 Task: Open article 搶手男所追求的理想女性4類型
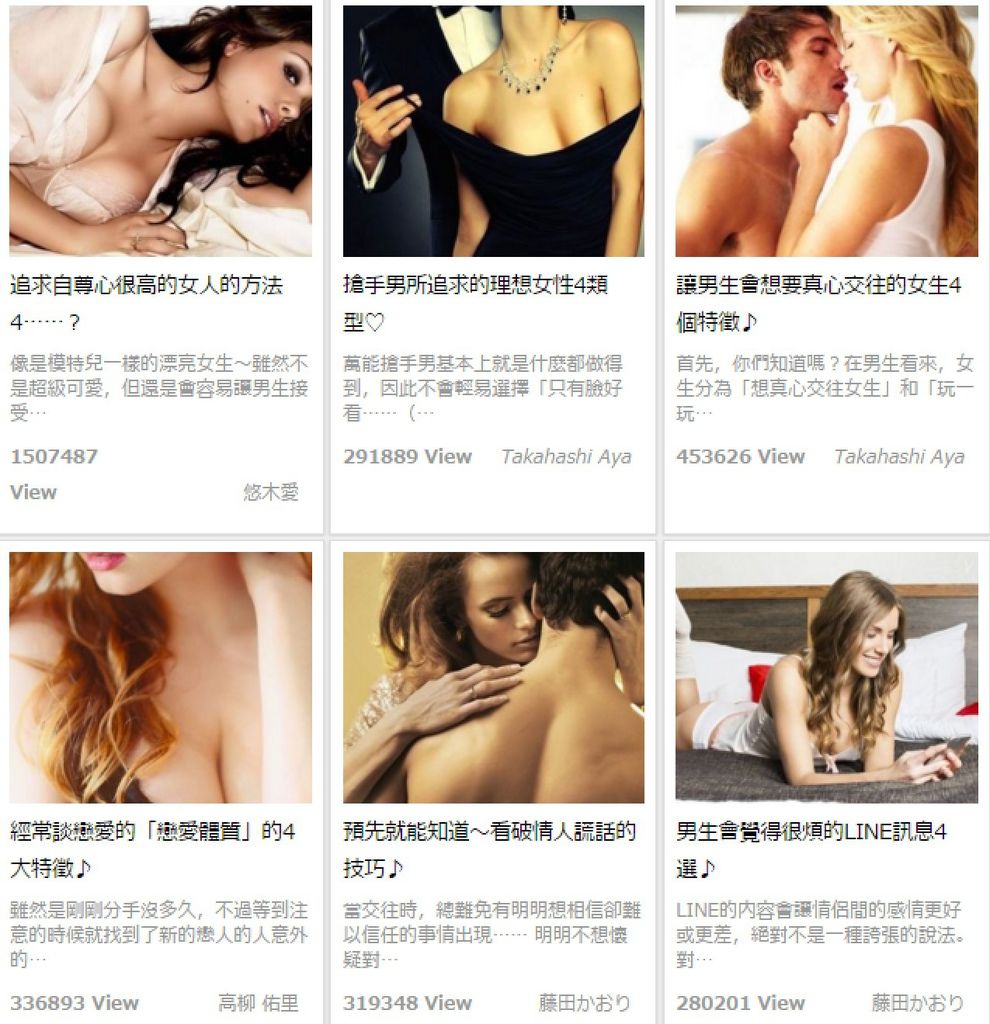pyautogui.click(x=476, y=286)
